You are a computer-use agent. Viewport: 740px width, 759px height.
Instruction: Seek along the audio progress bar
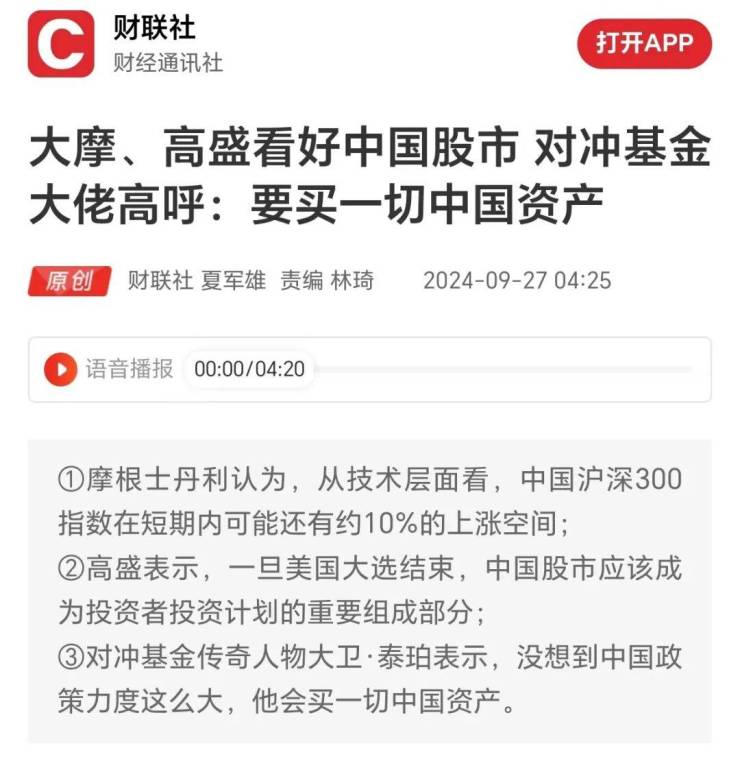500,369
